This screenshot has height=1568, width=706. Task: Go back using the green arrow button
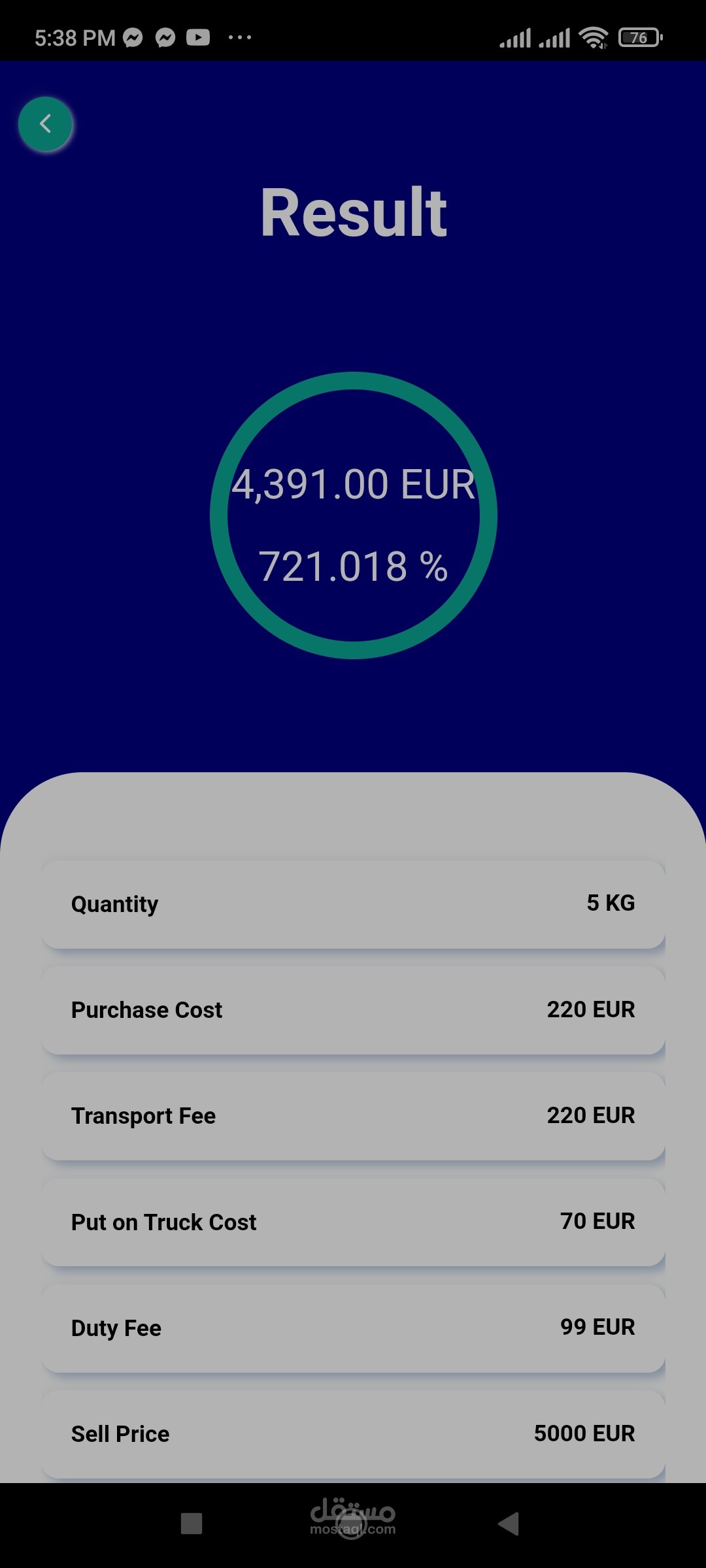45,124
